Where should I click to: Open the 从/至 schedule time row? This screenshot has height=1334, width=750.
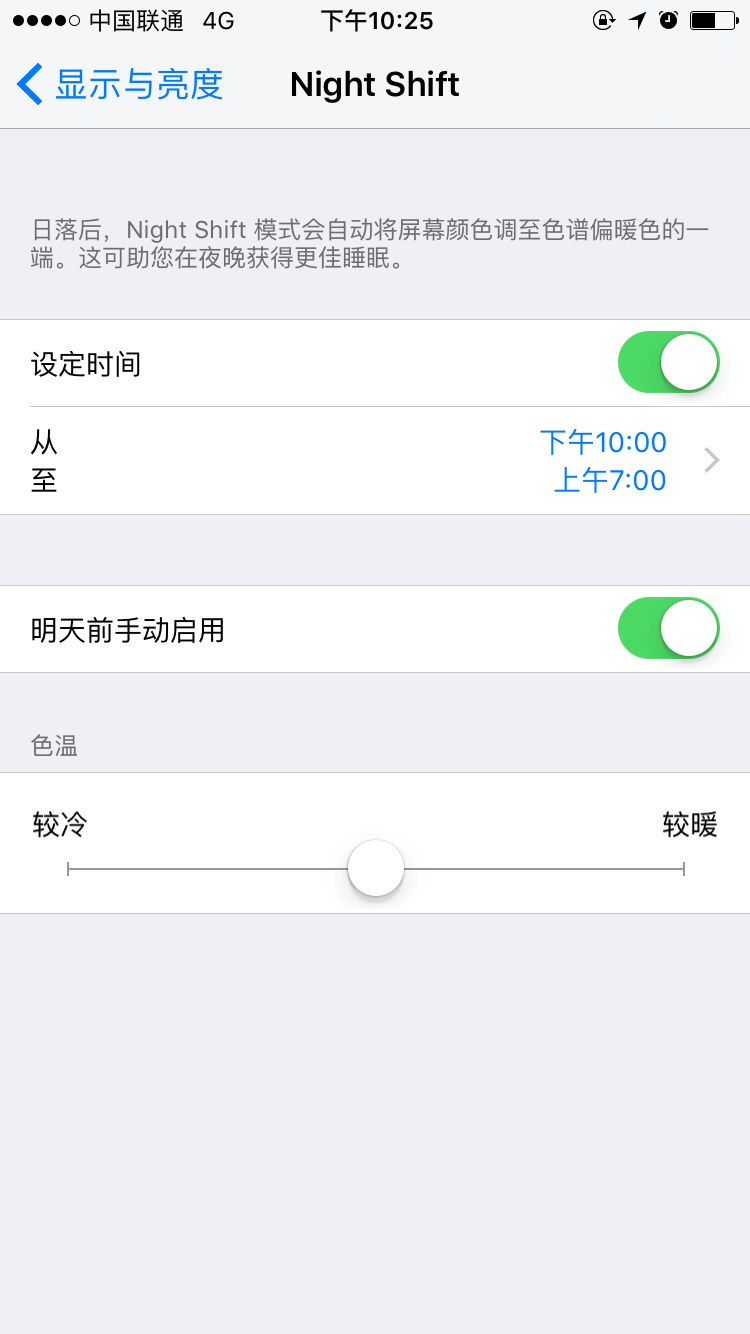(375, 461)
